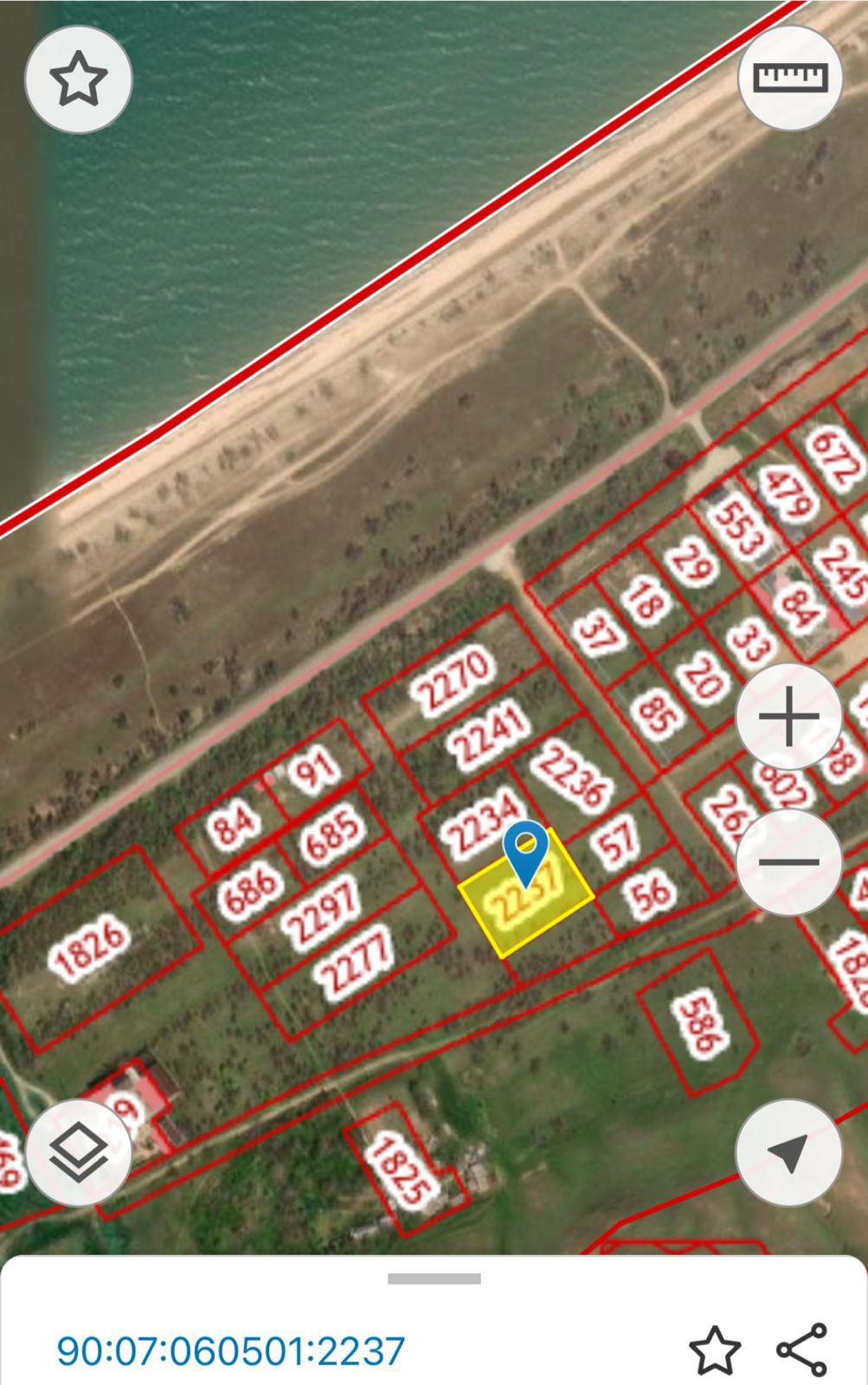Select parcel 2277 on the map
868x1385 pixels.
[x=354, y=963]
